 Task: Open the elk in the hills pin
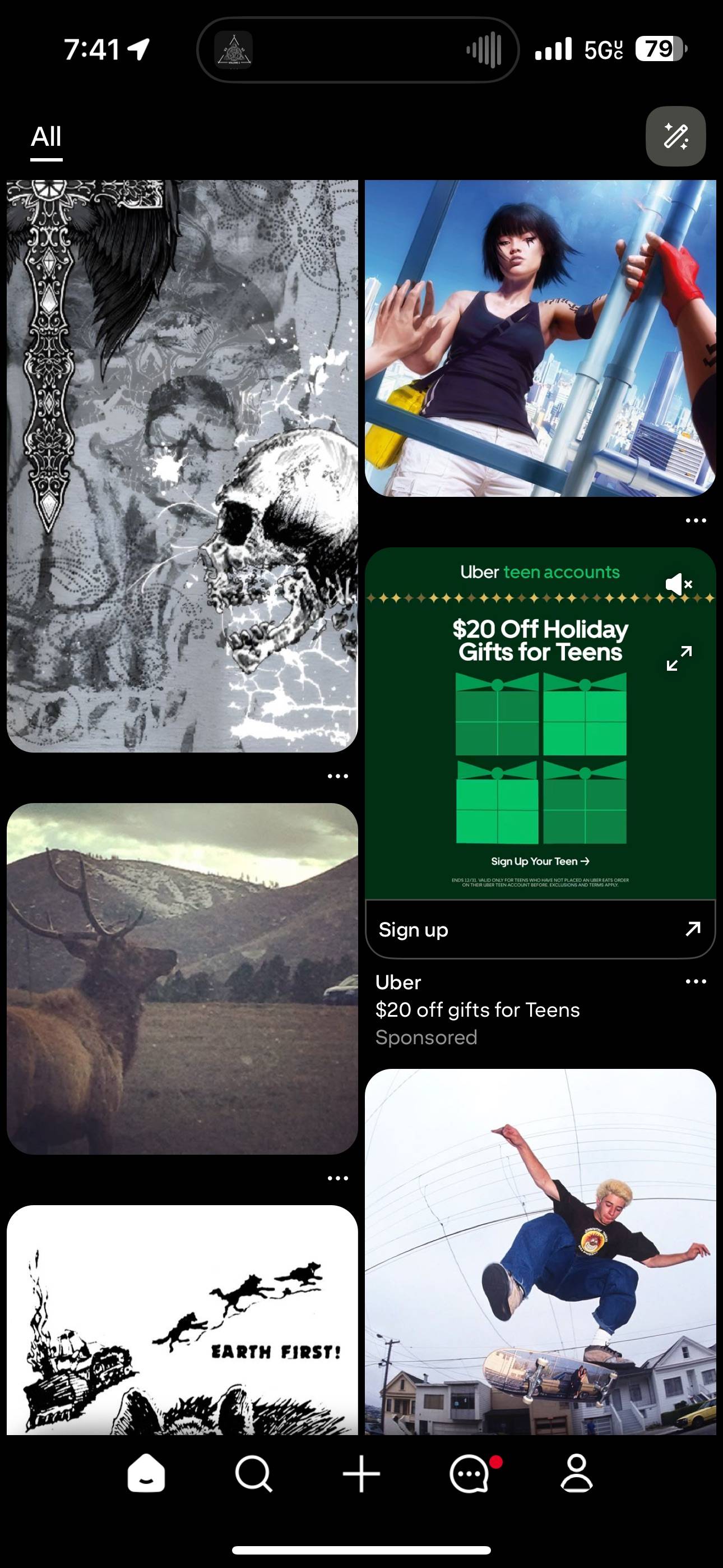(x=182, y=979)
